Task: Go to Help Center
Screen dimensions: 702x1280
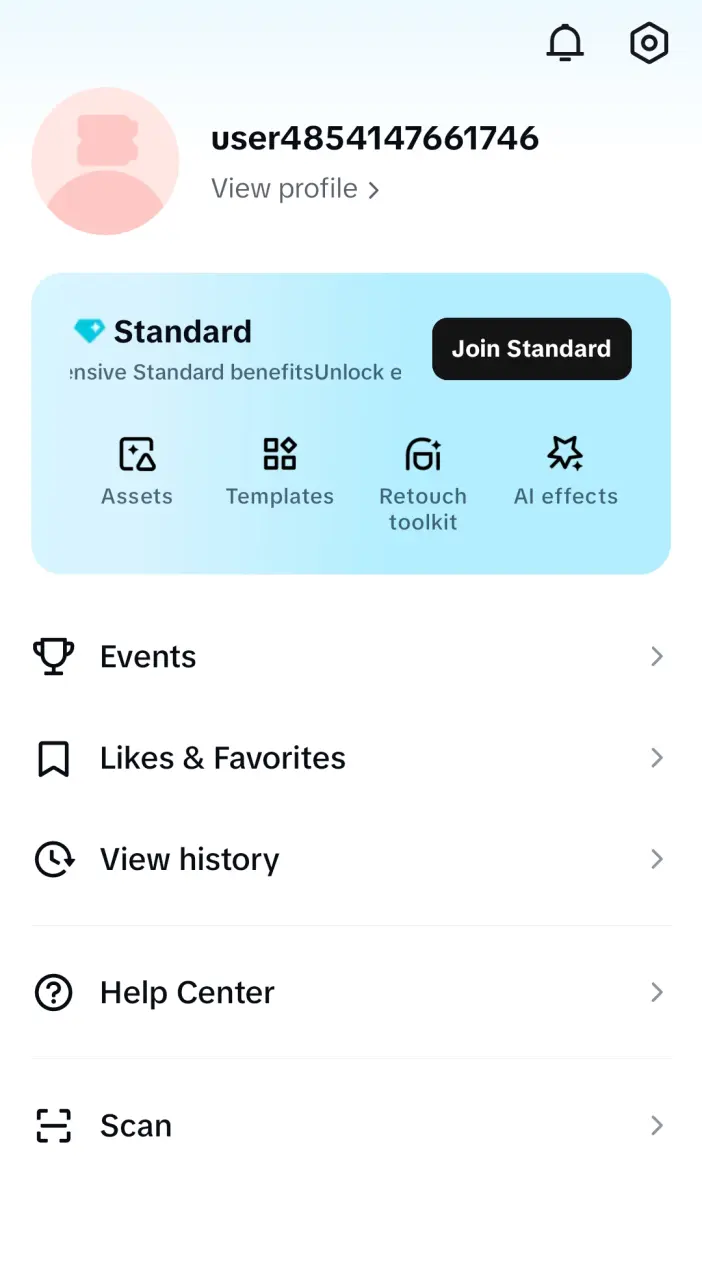Action: pos(351,992)
